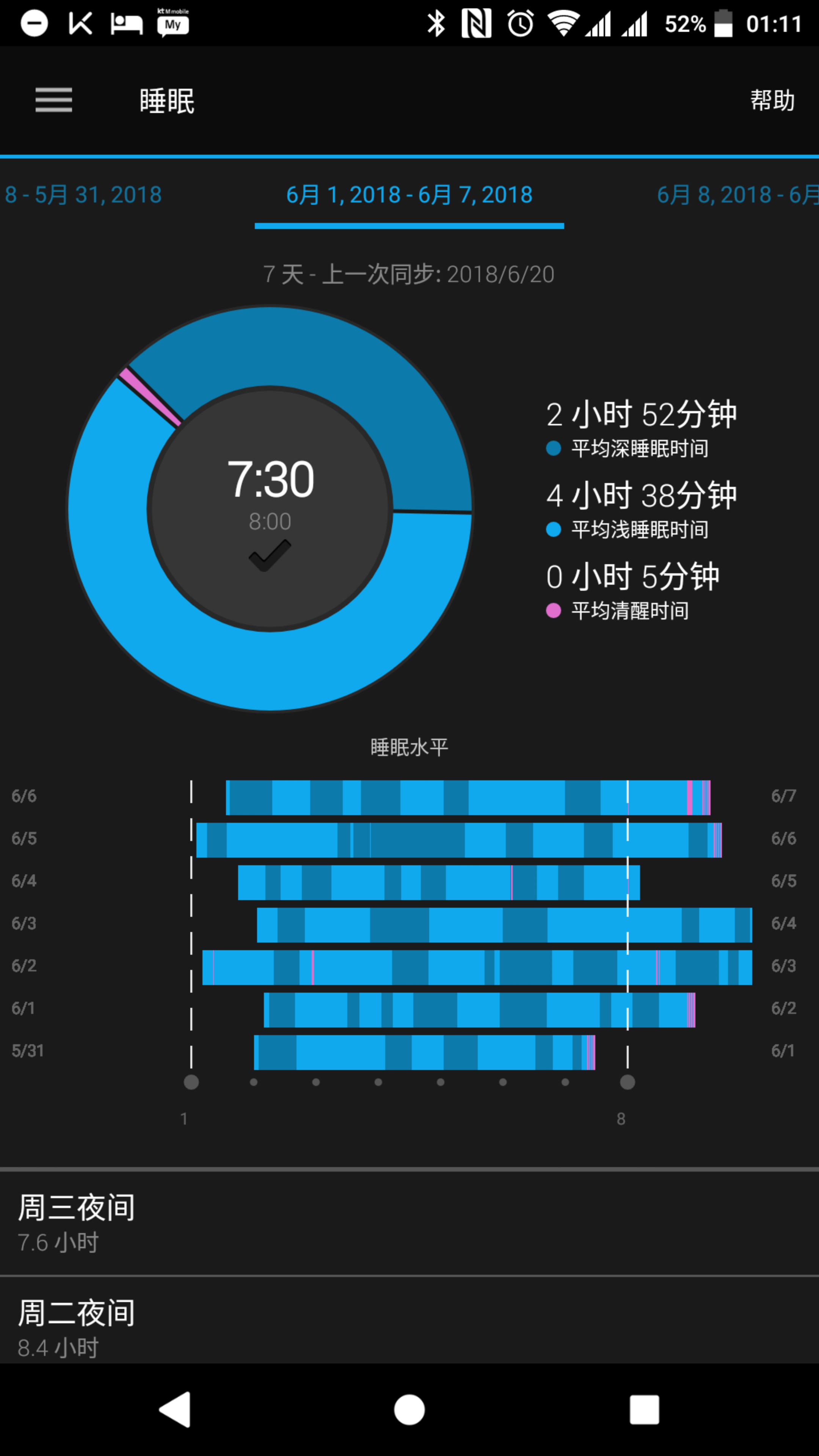Screen dimensions: 819x1456
Task: Switch to the week ending 5月 31, 2018
Action: point(84,195)
